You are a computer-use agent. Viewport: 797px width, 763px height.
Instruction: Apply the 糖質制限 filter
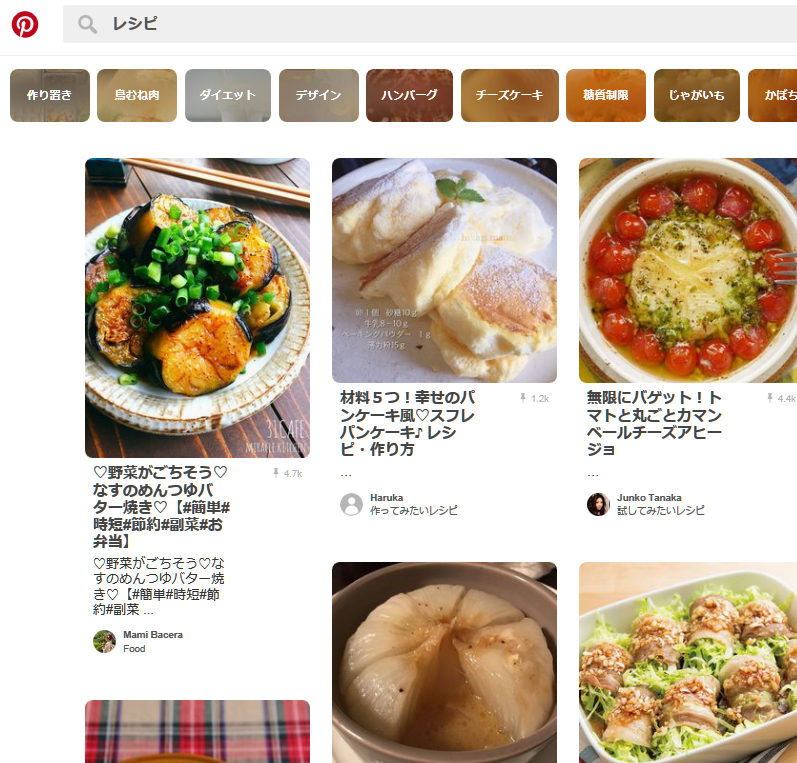coord(605,95)
